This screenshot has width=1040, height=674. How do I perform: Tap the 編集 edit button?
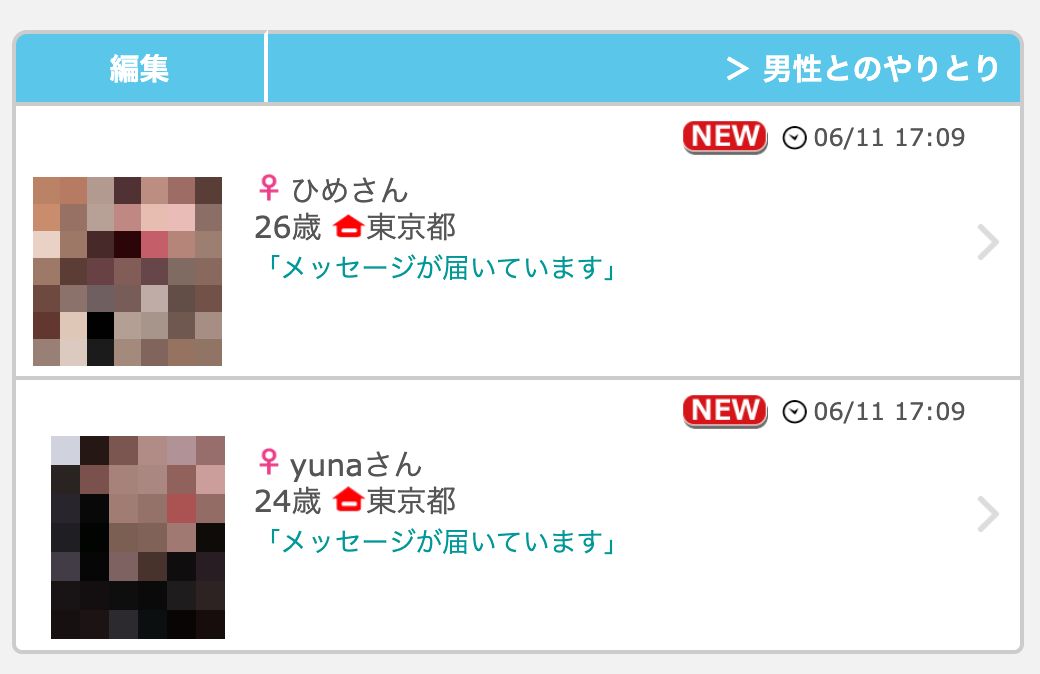[x=139, y=69]
